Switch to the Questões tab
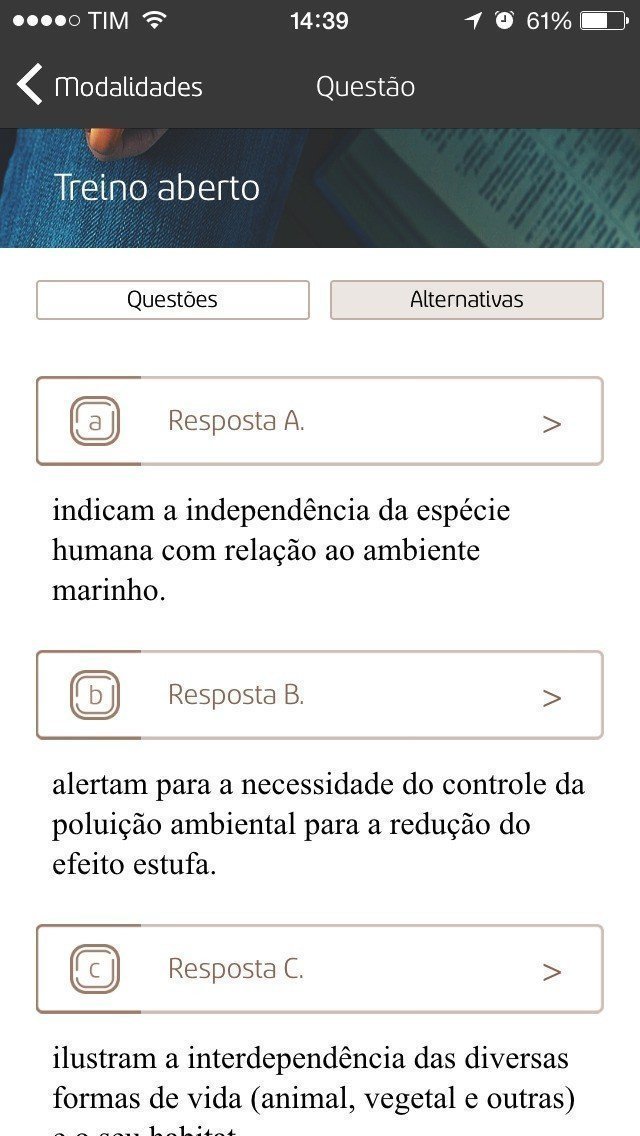 (x=172, y=299)
